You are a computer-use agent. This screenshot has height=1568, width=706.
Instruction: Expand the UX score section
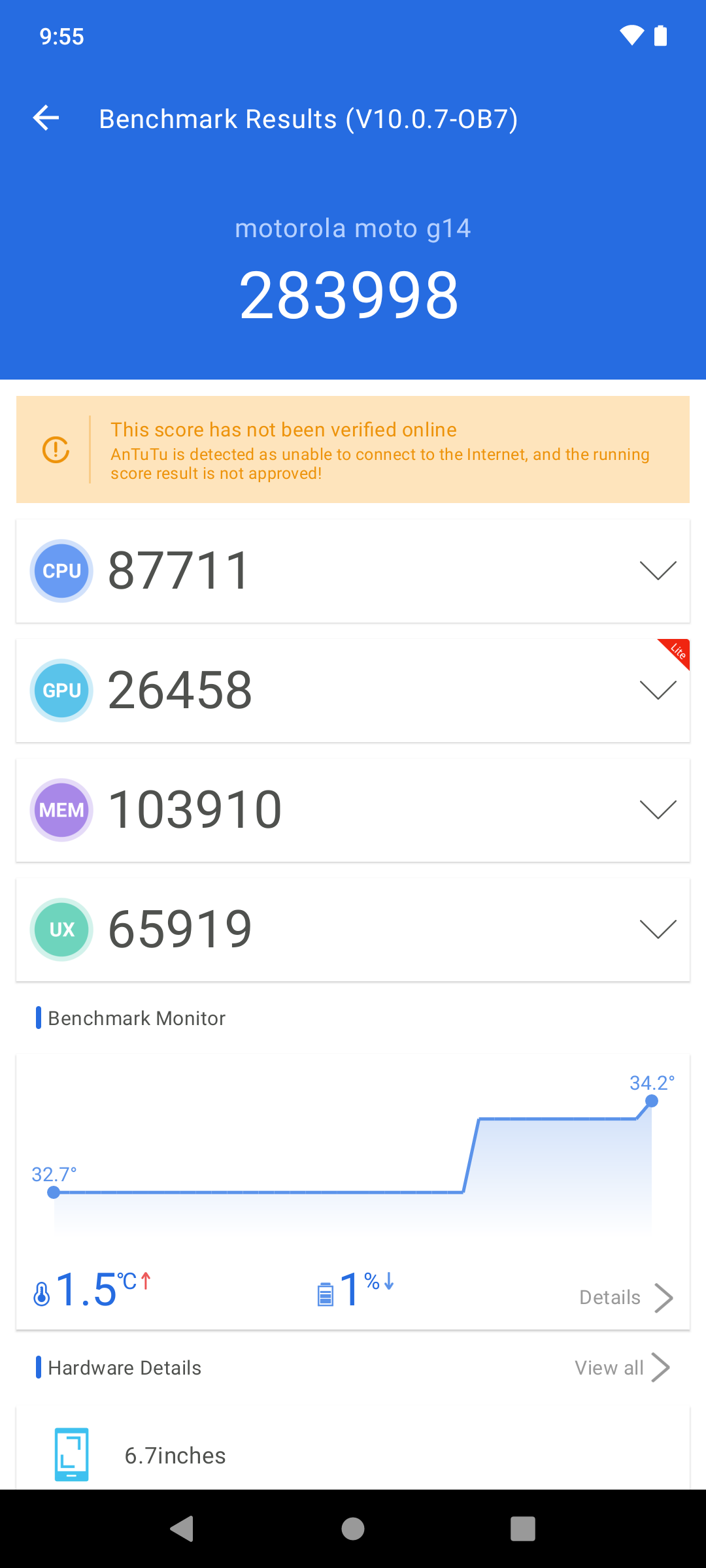coord(658,929)
